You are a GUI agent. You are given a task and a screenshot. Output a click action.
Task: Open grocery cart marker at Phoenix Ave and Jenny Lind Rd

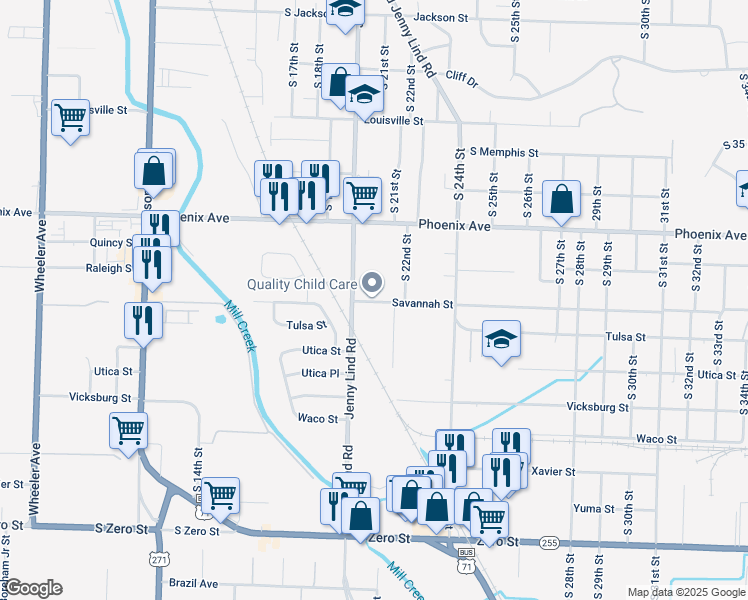362,197
